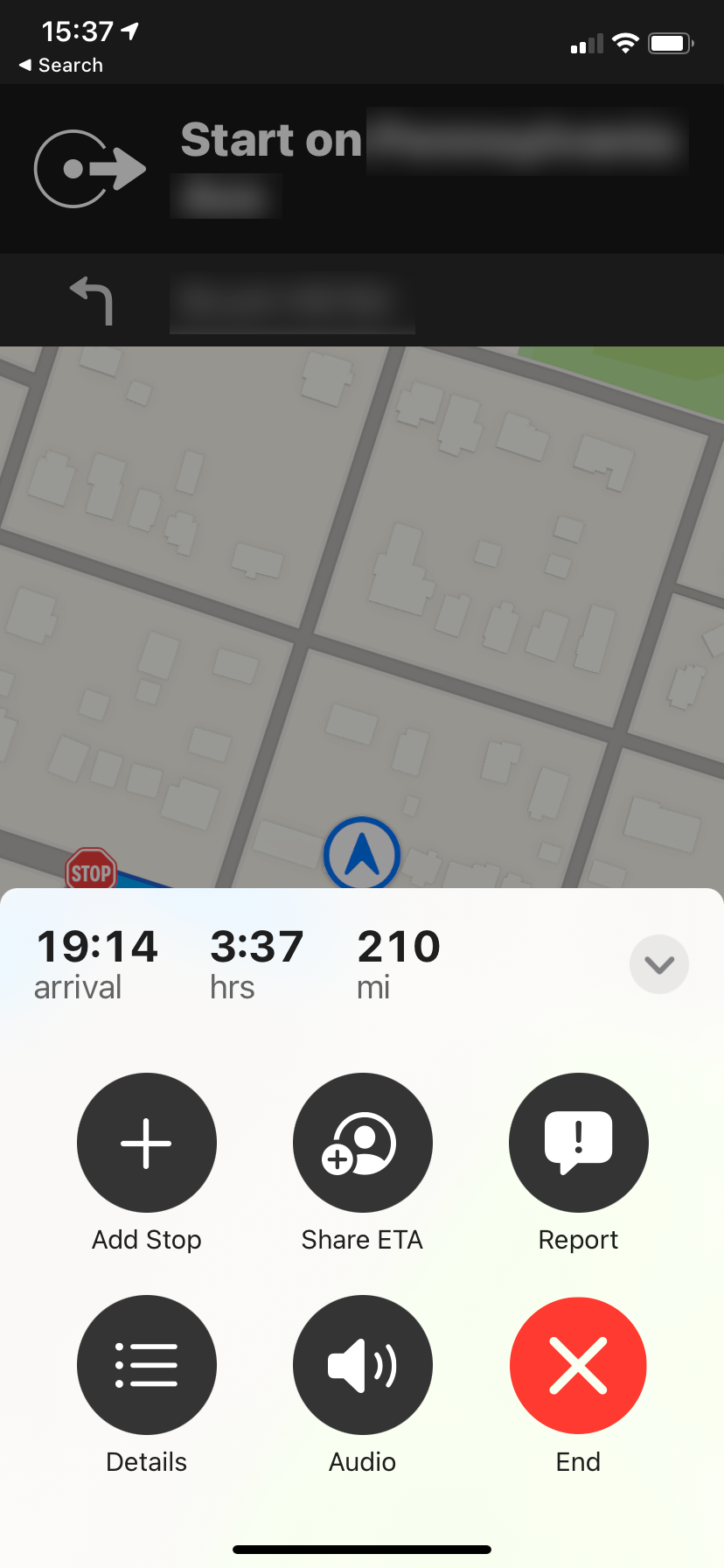724x1568 pixels.
Task: Collapse the trip info panel with the chevron
Action: 659,964
